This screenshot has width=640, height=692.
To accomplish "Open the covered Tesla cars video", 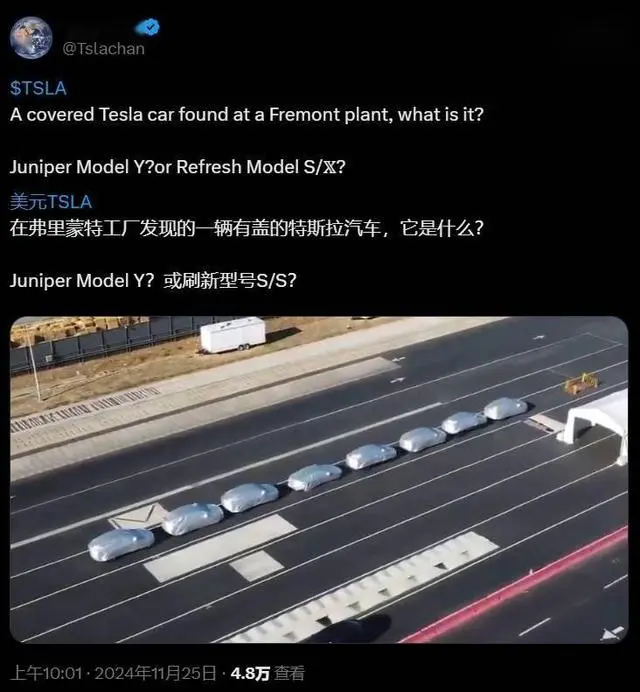I will (x=319, y=480).
